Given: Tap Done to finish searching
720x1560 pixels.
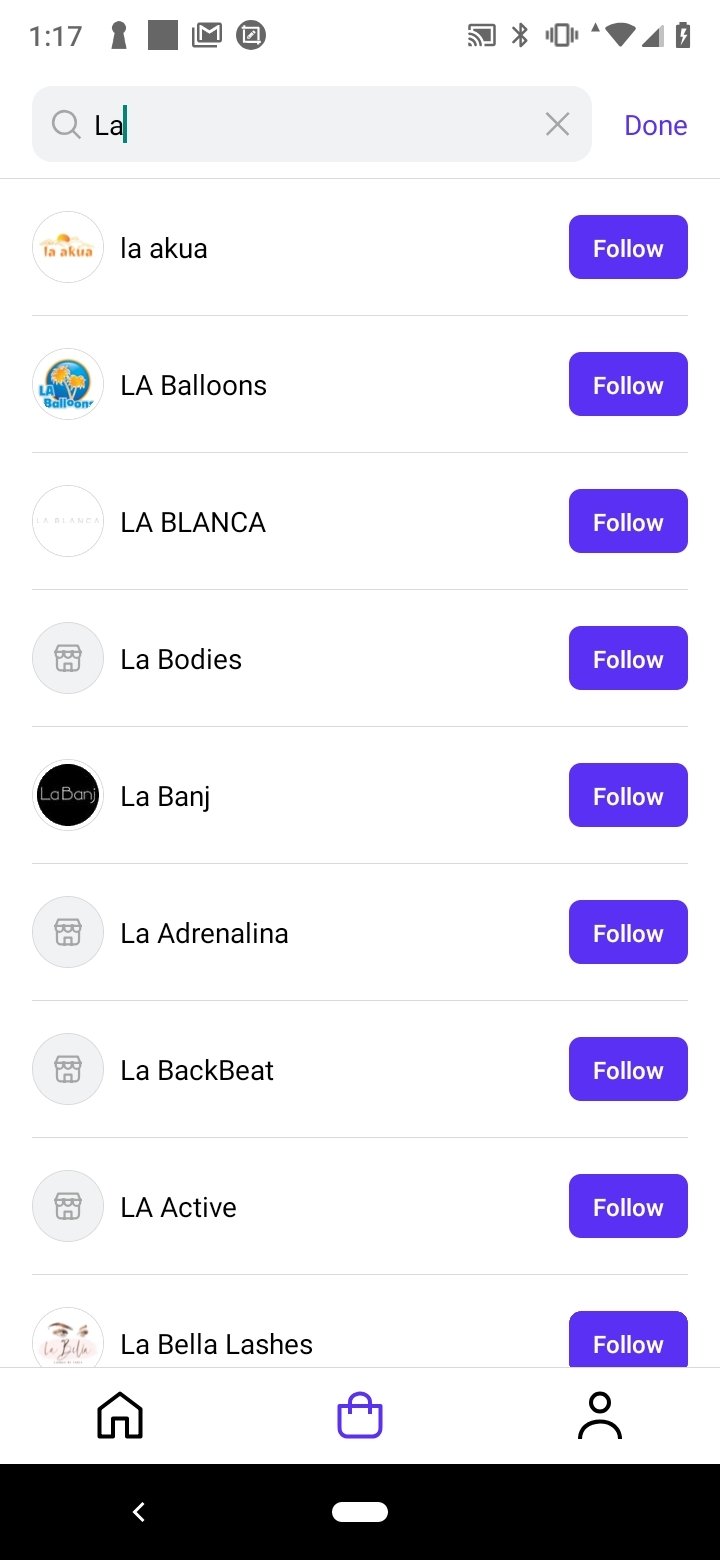Looking at the screenshot, I should coord(656,125).
